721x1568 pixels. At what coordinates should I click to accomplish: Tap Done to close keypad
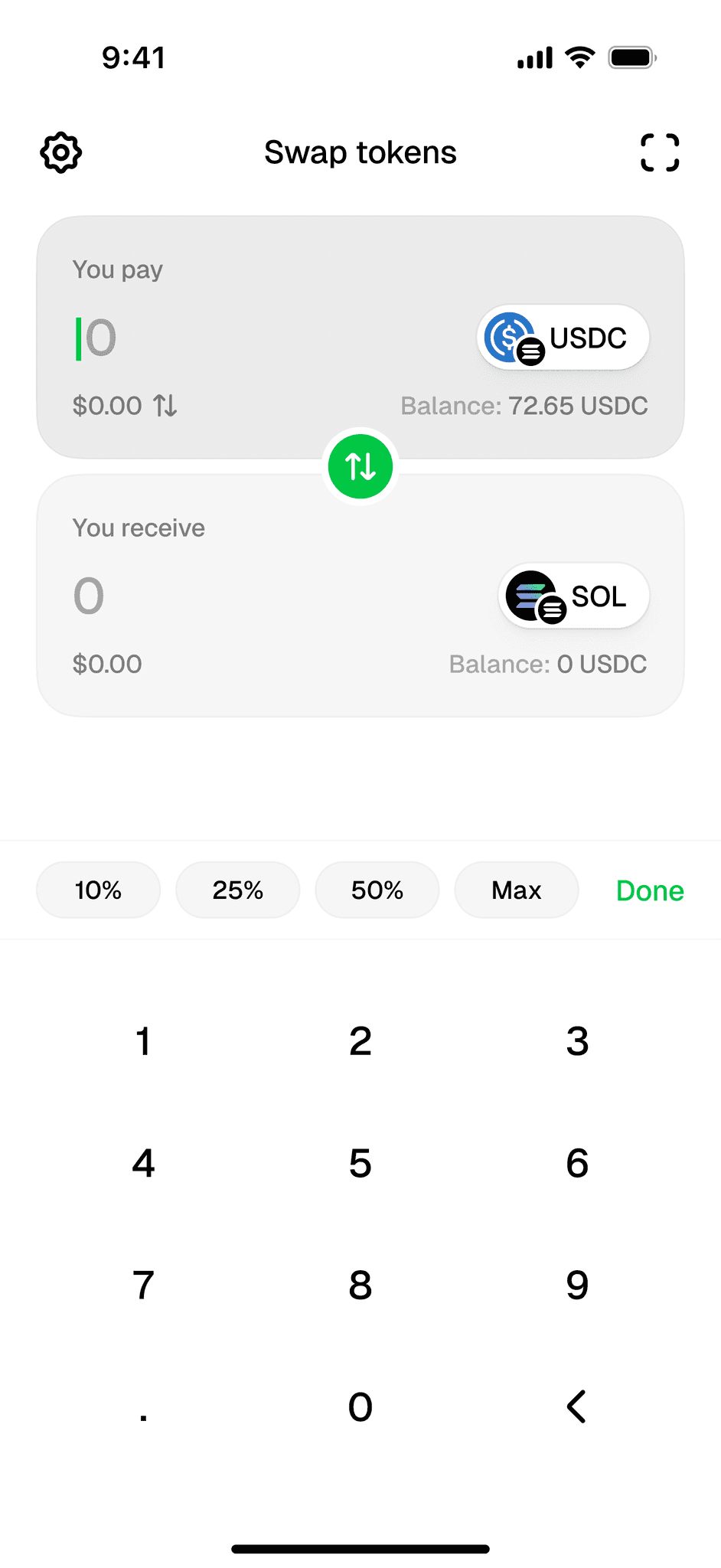[x=650, y=891]
